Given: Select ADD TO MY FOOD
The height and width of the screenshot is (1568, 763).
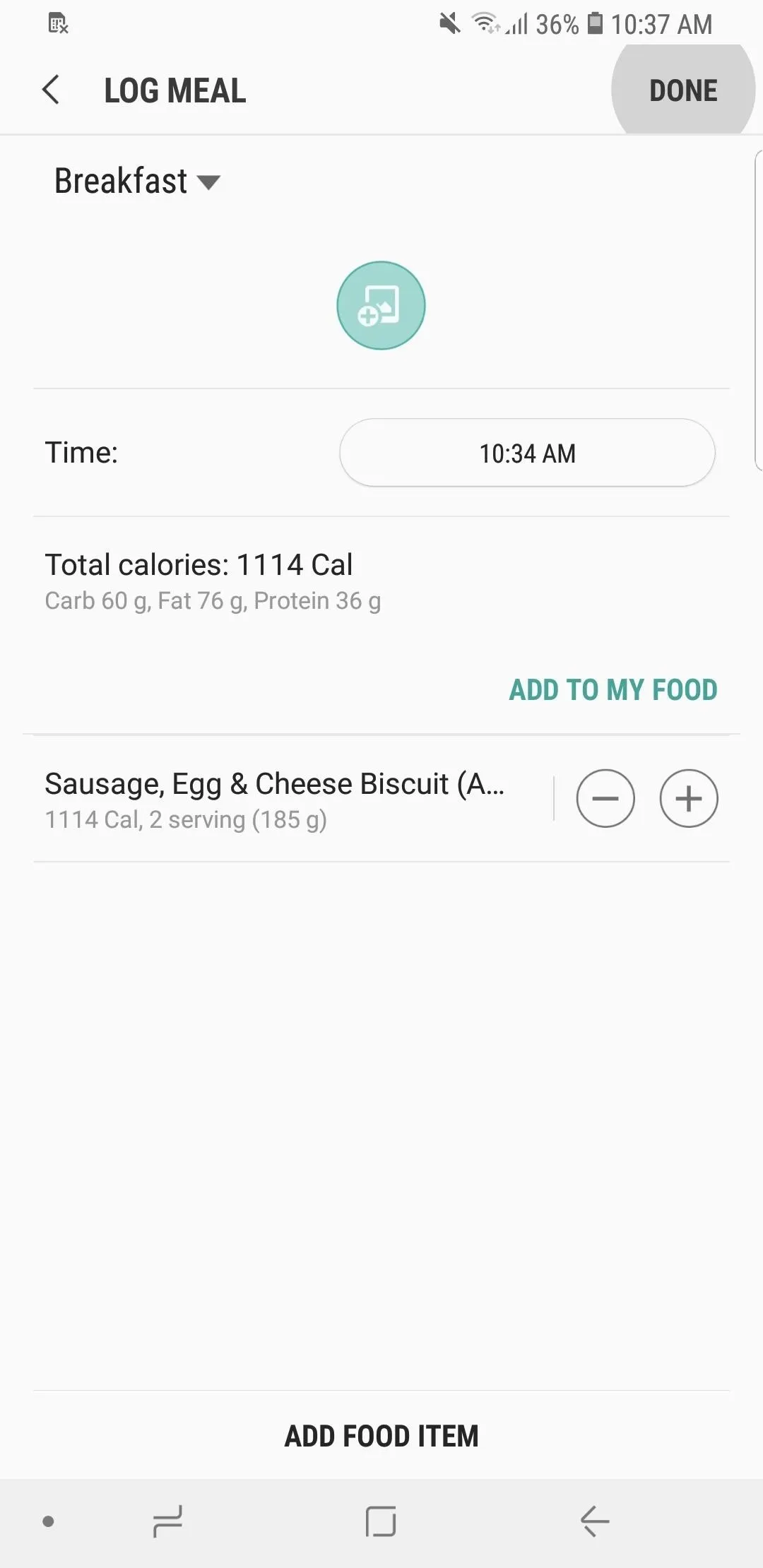Looking at the screenshot, I should pyautogui.click(x=613, y=689).
